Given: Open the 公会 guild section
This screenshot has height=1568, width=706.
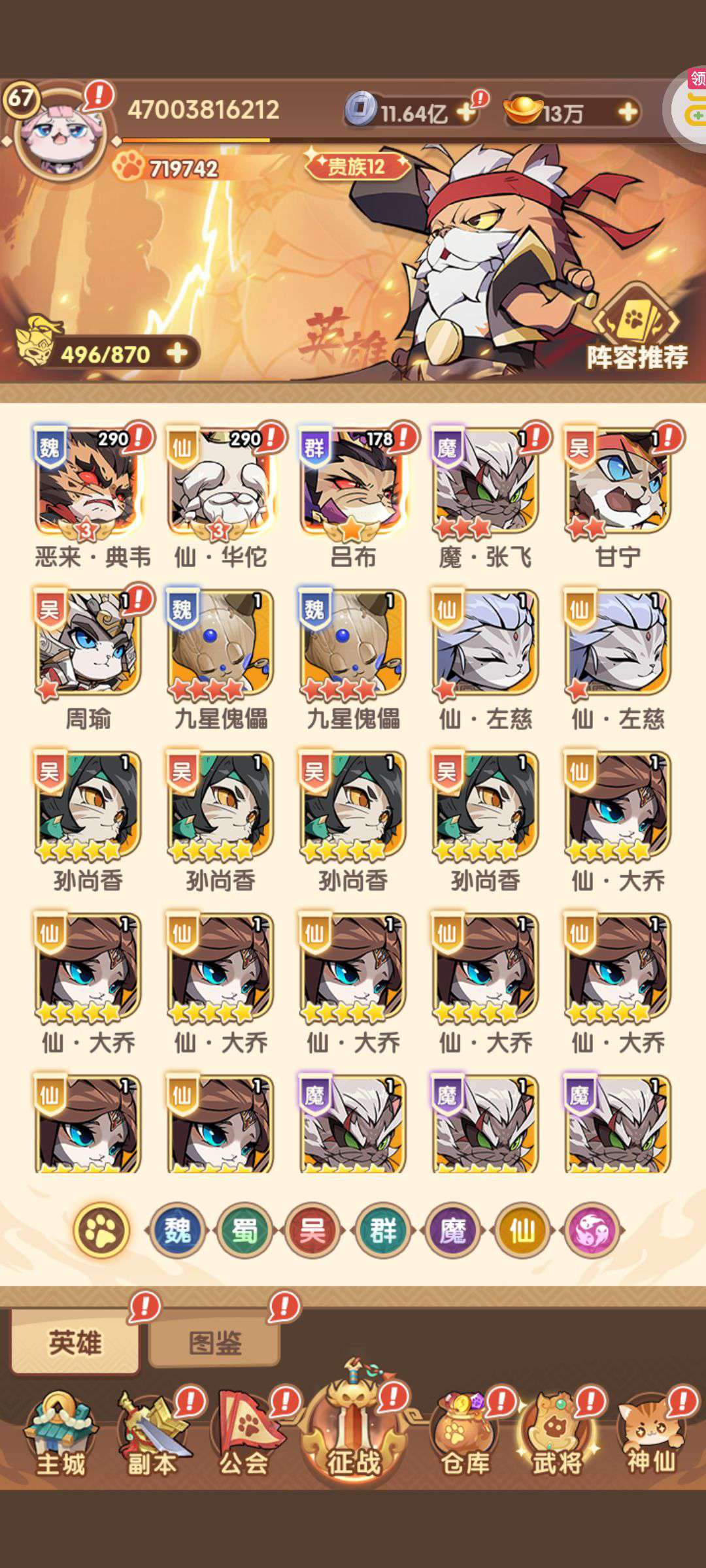Looking at the screenshot, I should click(x=244, y=1436).
